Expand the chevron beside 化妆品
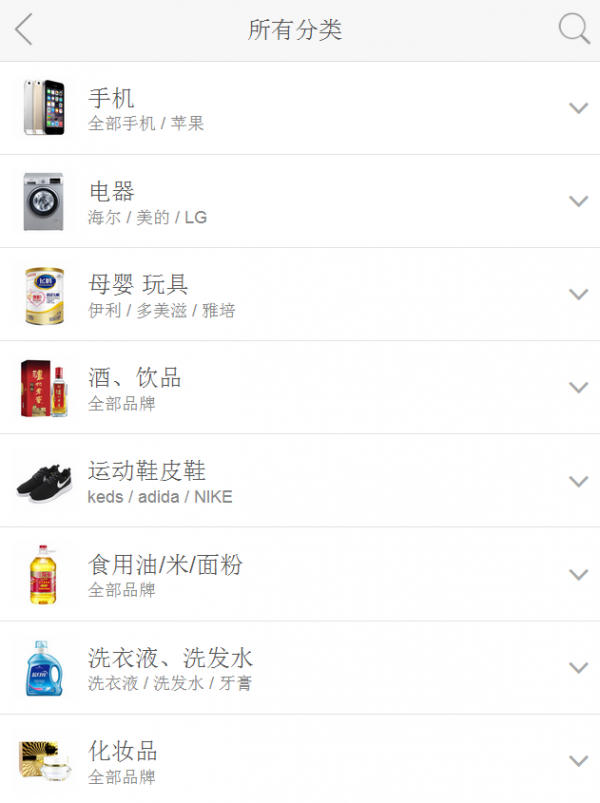600x803 pixels. click(578, 761)
